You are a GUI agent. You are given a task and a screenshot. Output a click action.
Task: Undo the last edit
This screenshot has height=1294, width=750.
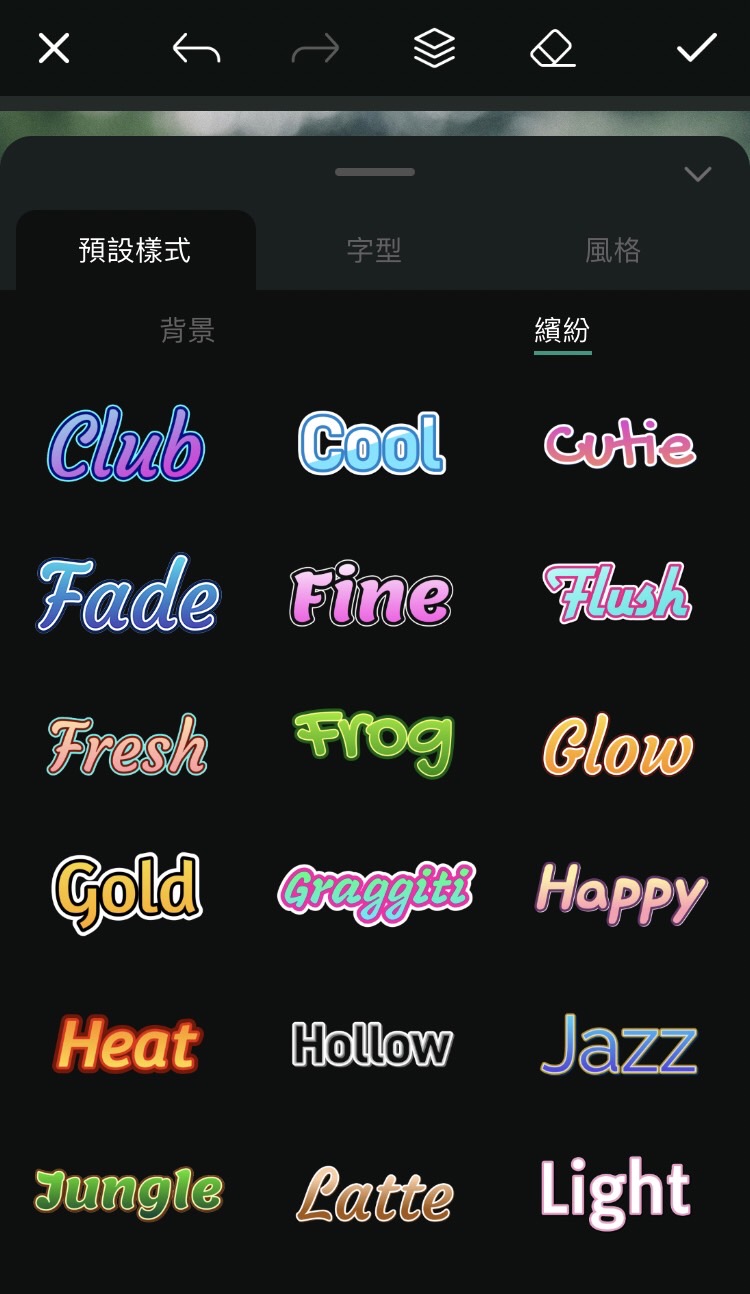(x=196, y=48)
